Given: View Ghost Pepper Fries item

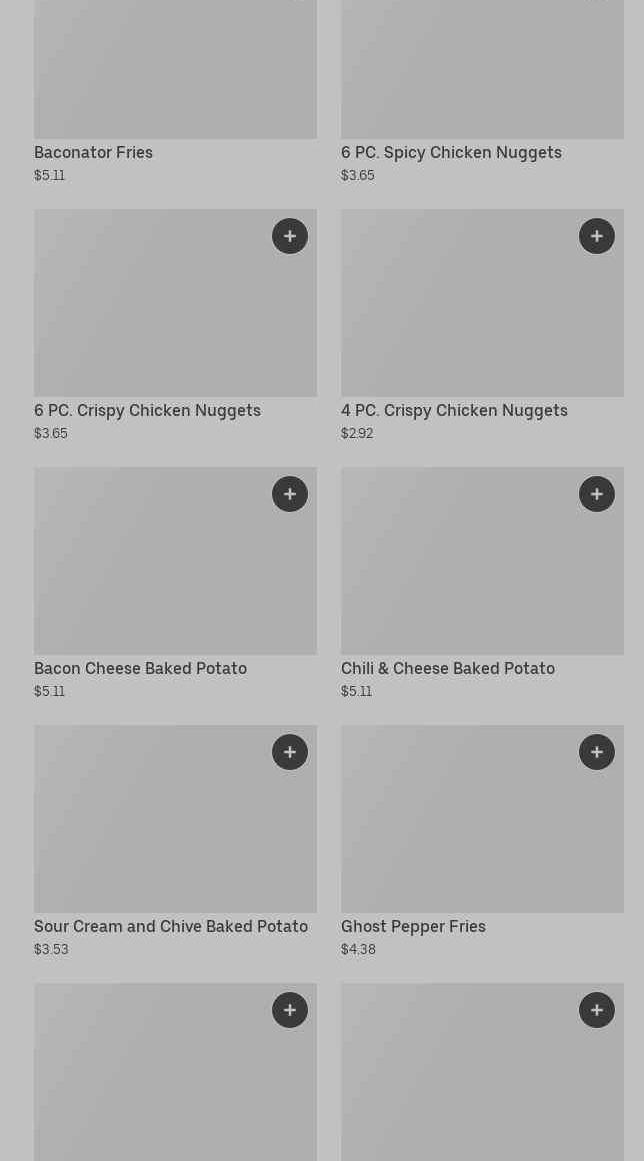Looking at the screenshot, I should pyautogui.click(x=413, y=926).
